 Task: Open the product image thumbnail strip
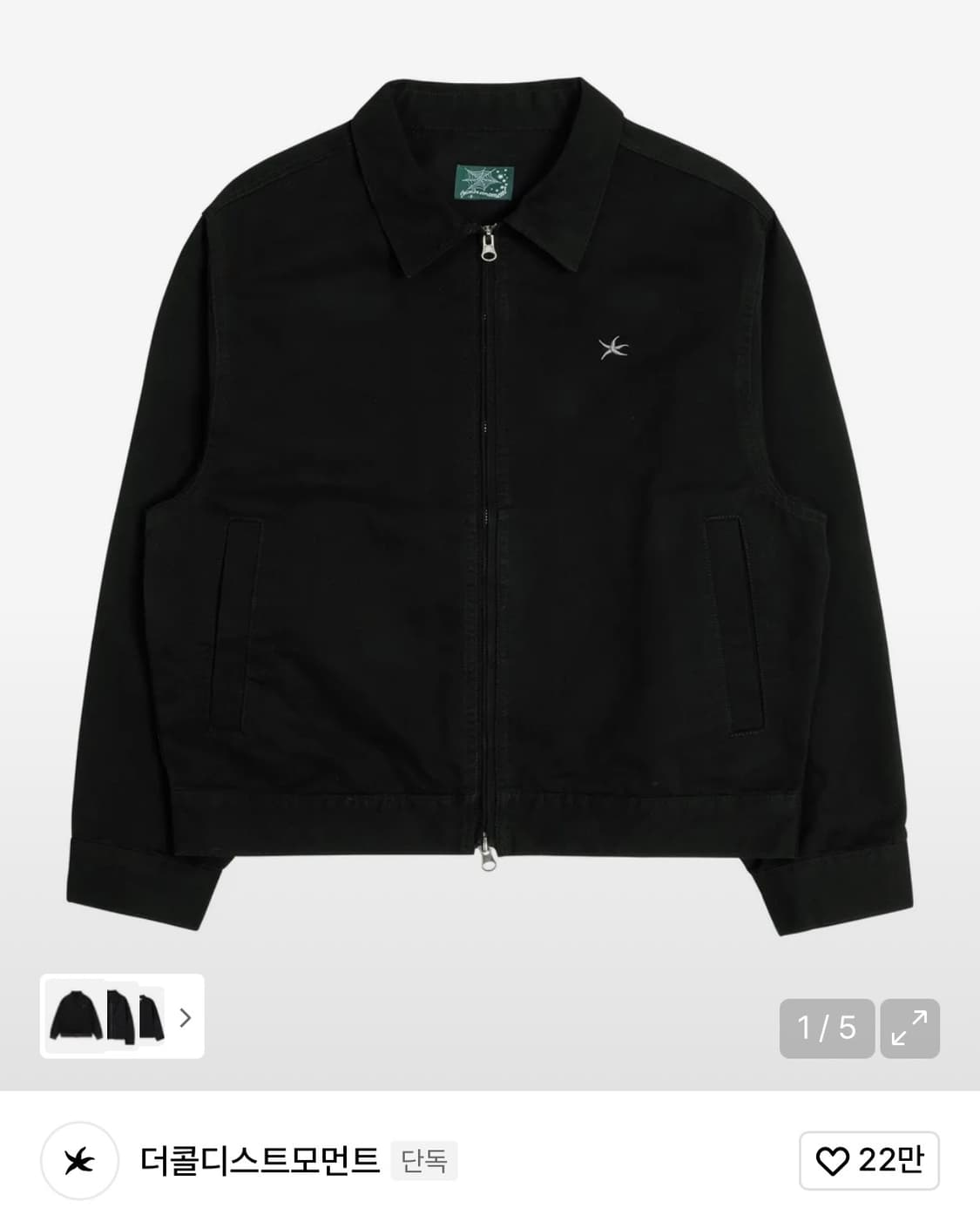(122, 1016)
